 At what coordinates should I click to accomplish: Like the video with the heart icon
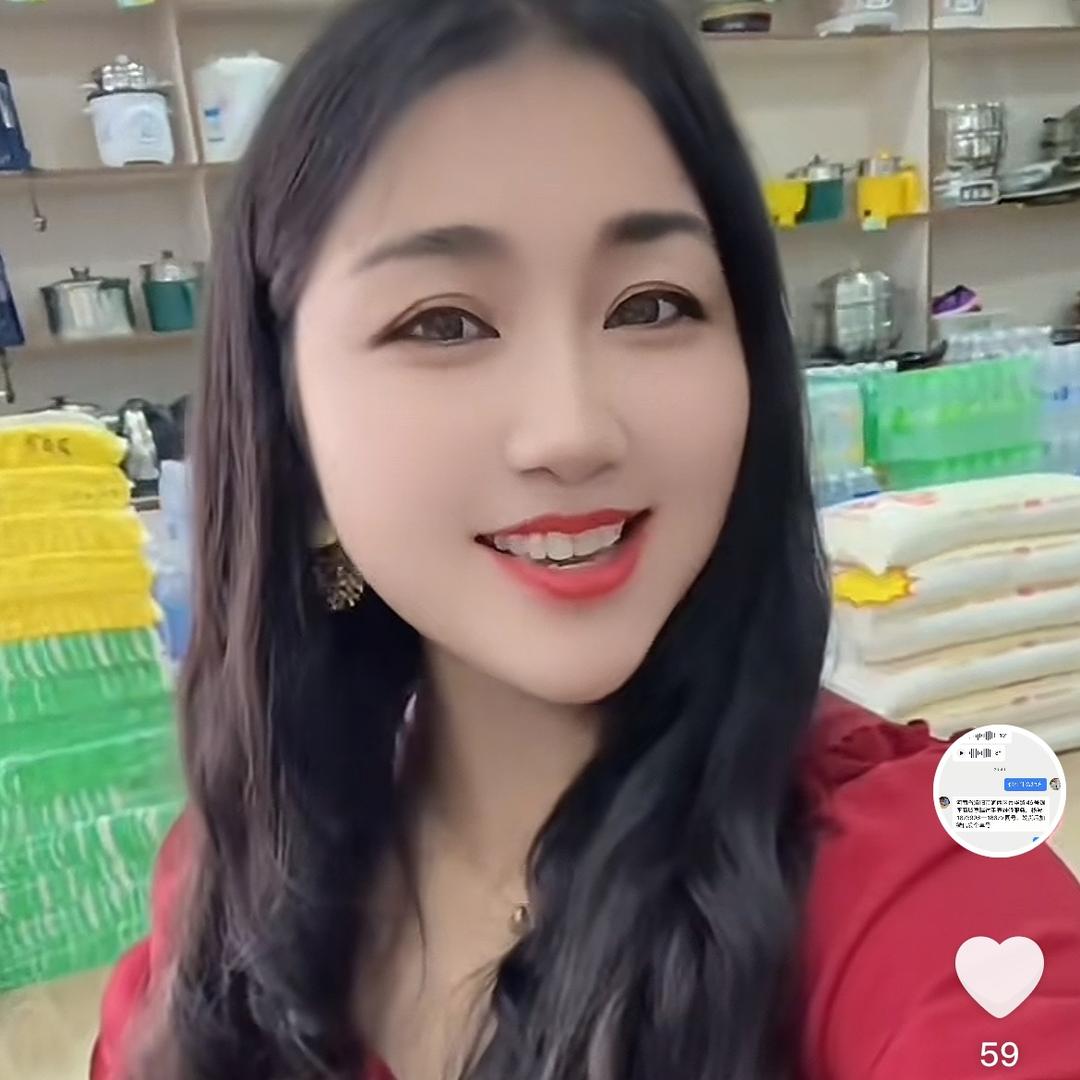[999, 975]
